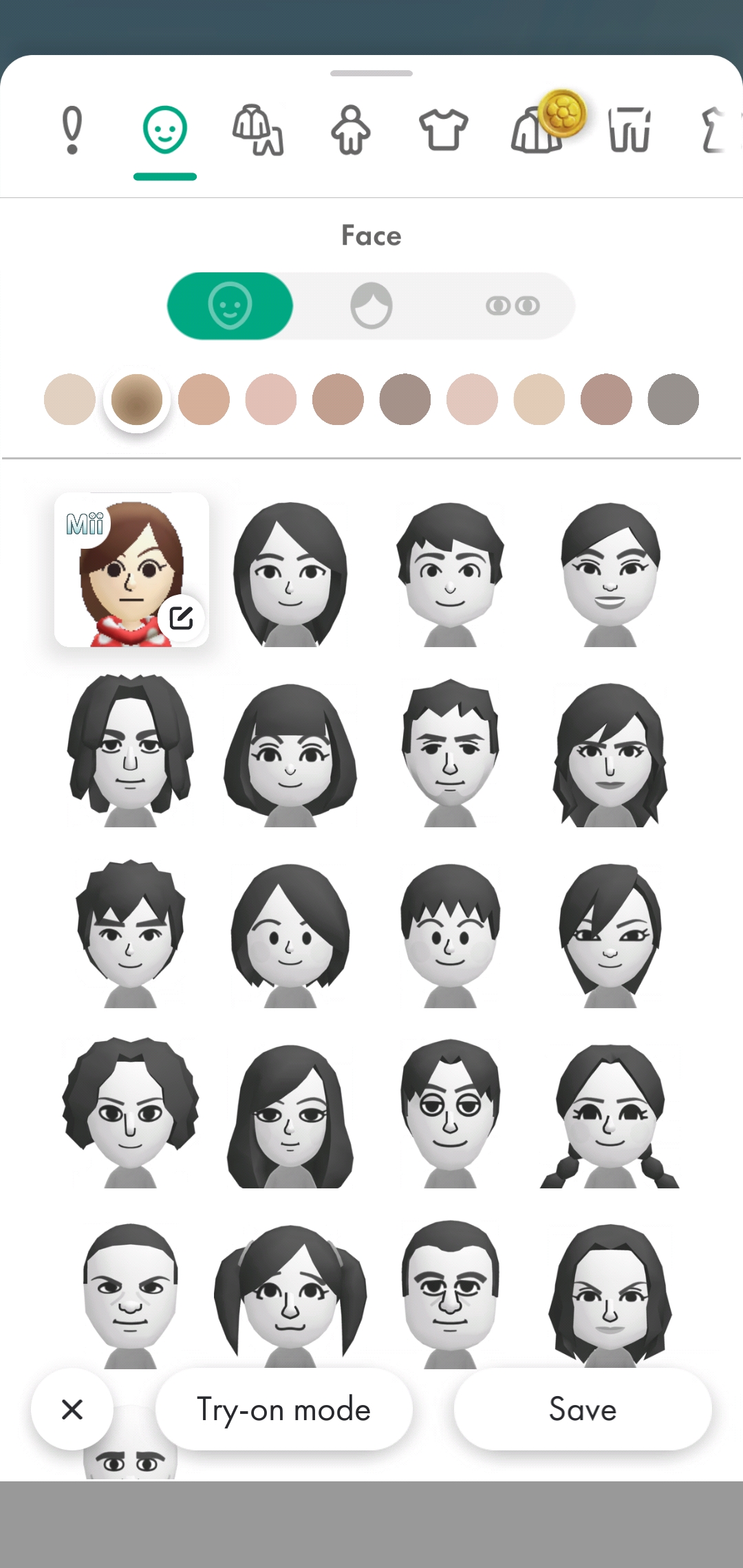The image size is (743, 1568).
Task: Select the face with braided pigtails
Action: click(x=610, y=1114)
